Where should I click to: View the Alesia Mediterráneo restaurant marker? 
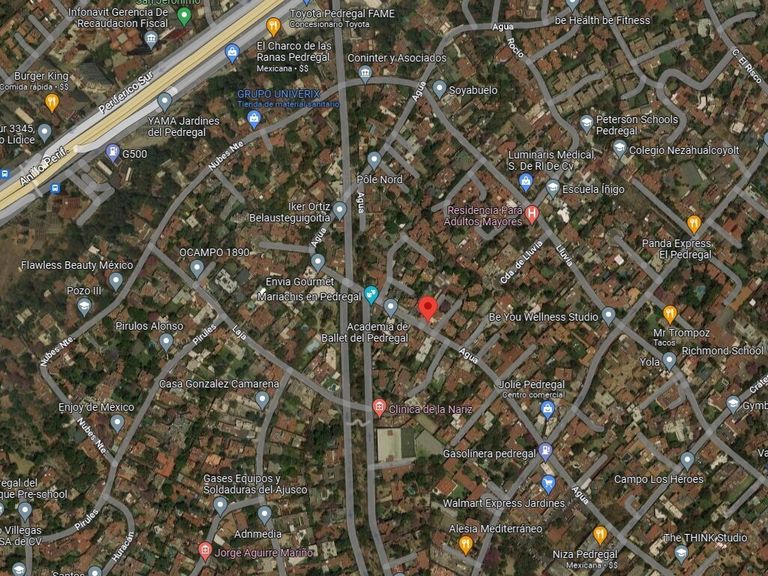[465, 544]
